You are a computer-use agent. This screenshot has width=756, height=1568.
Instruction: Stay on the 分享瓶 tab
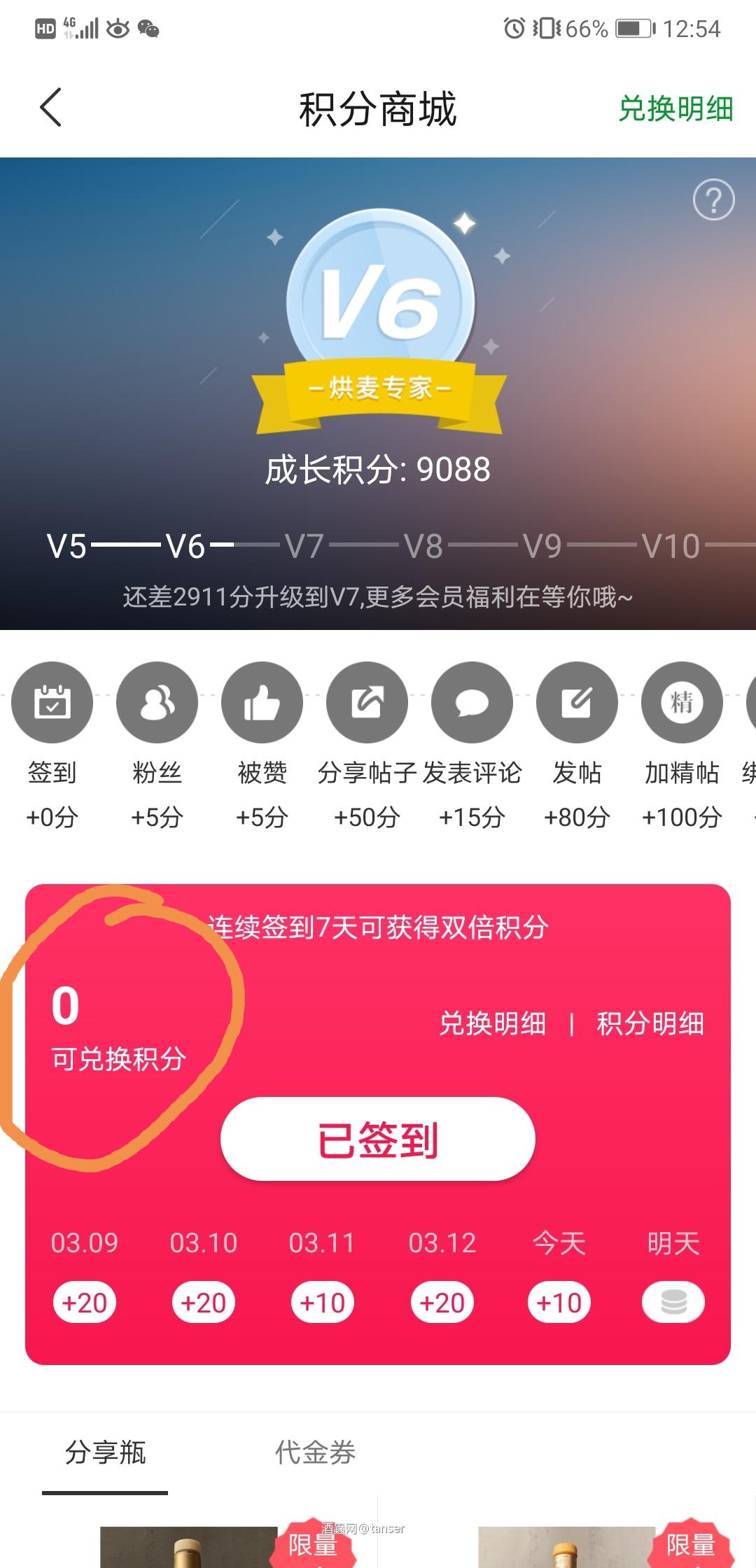click(105, 1454)
